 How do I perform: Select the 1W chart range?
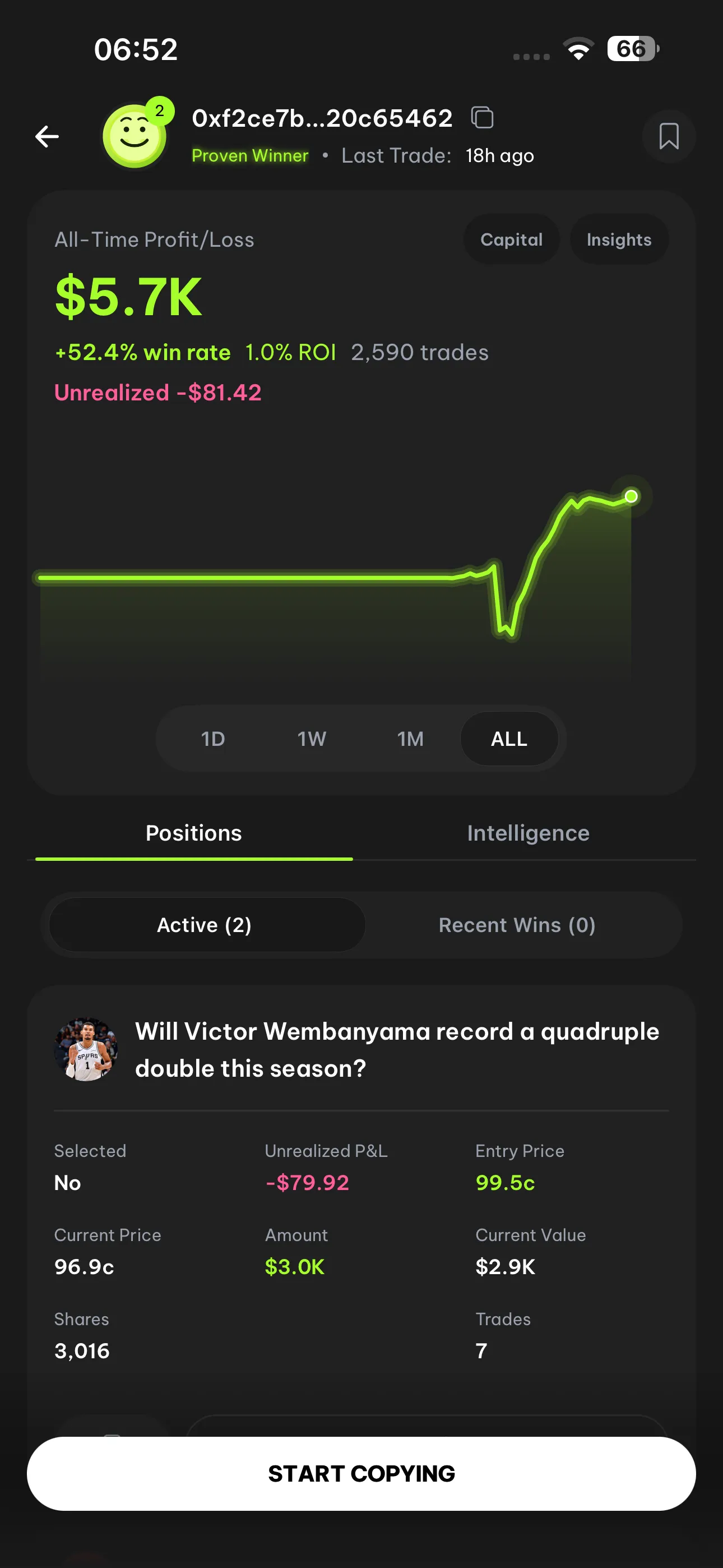coord(312,739)
